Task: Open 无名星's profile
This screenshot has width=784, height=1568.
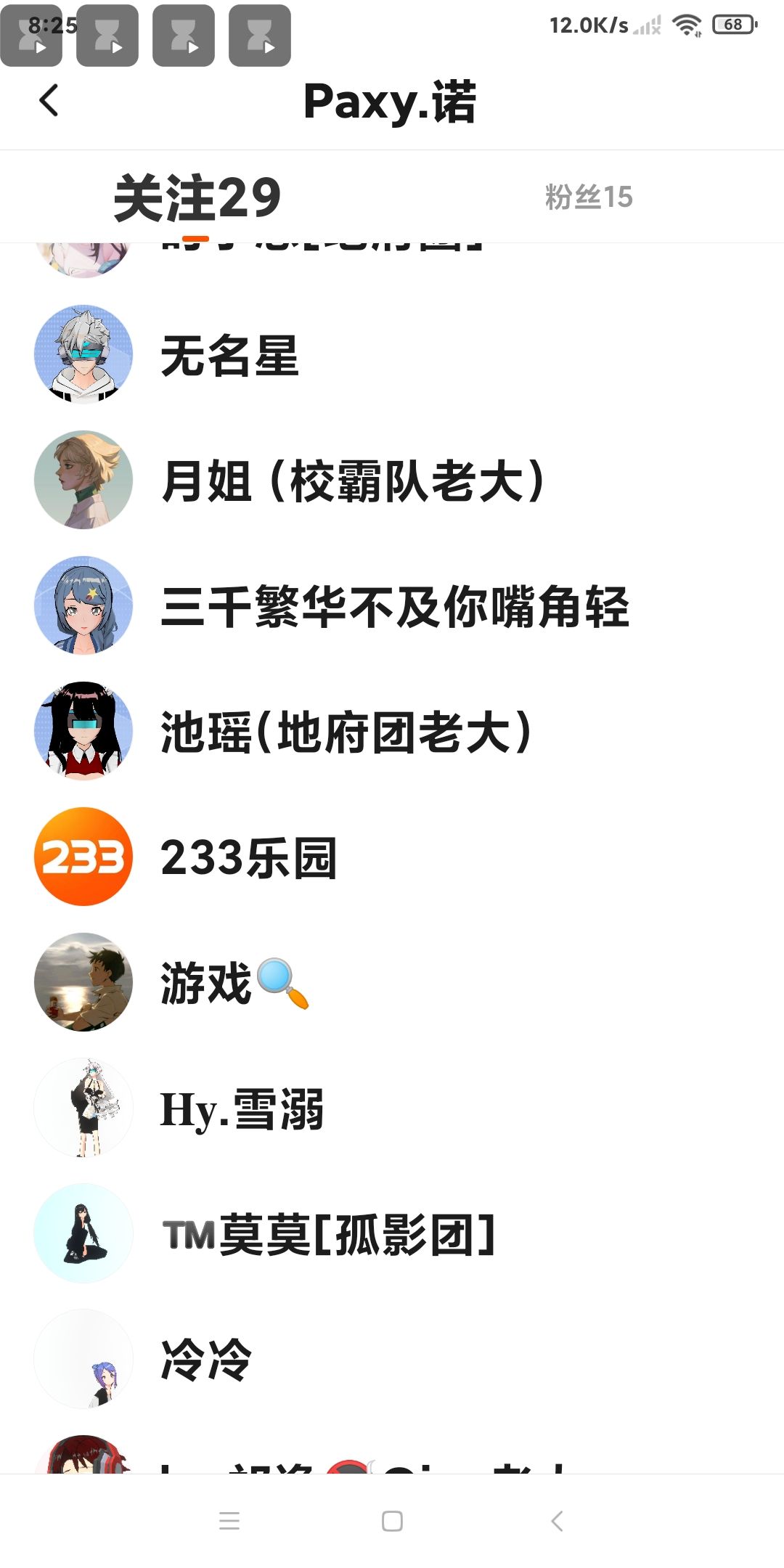Action: click(x=392, y=354)
